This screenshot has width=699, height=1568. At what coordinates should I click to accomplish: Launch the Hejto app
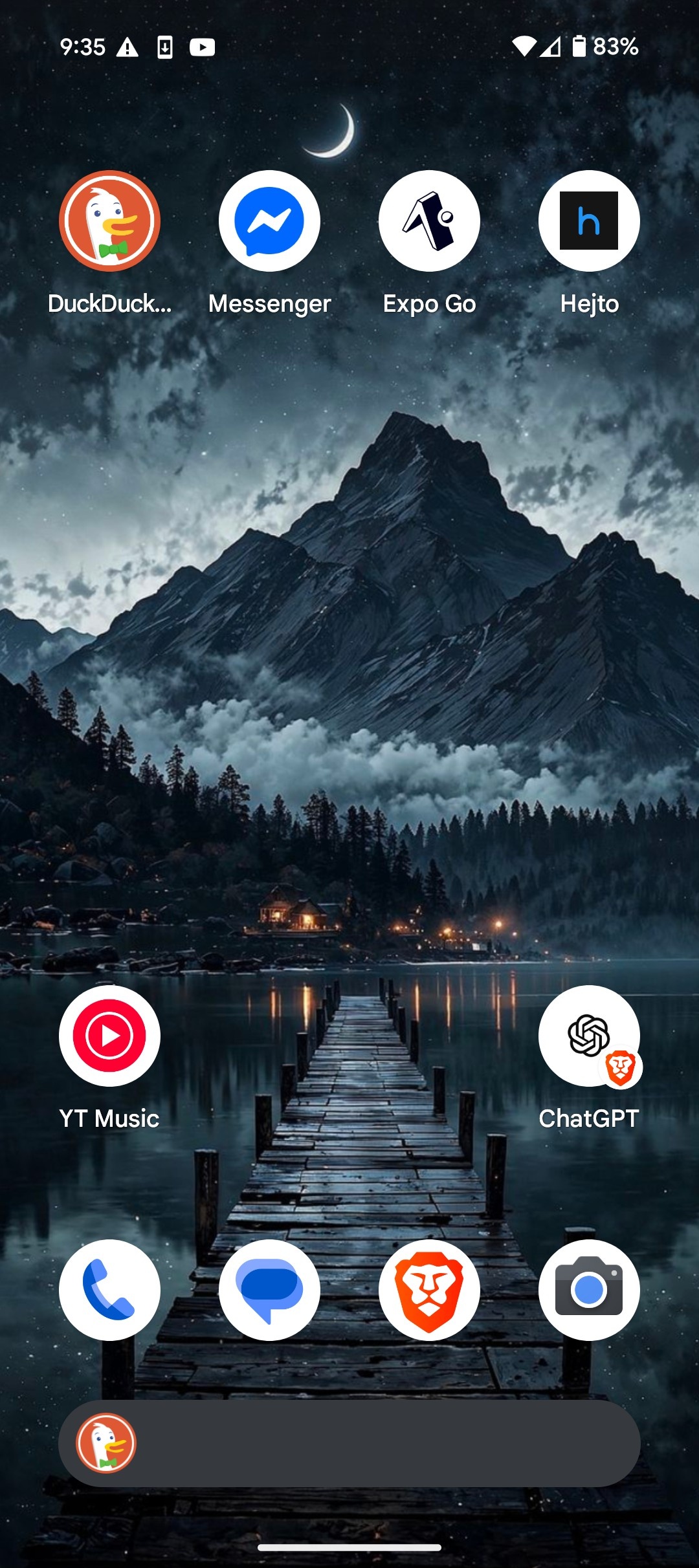589,221
